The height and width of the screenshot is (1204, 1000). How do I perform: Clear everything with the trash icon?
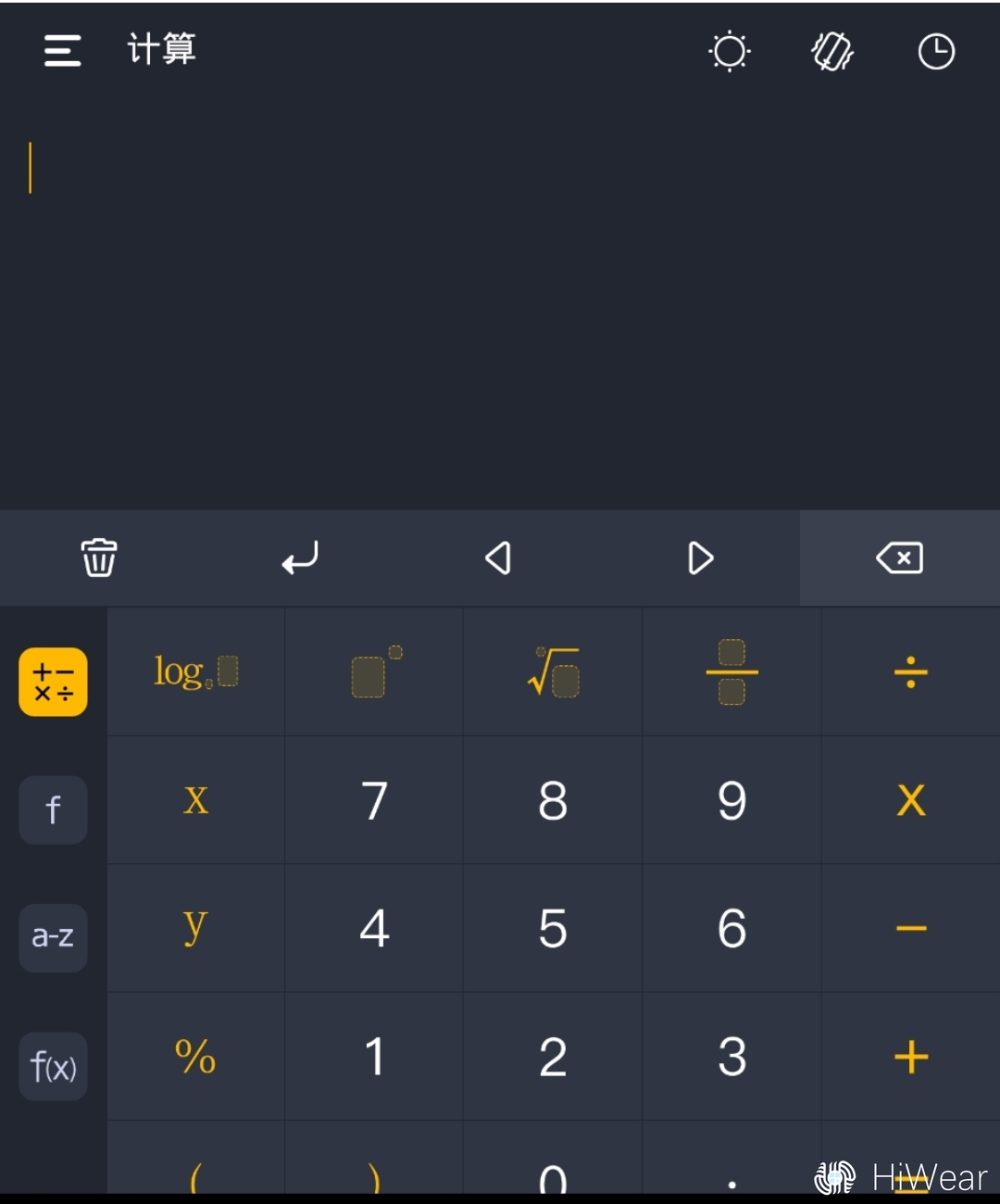(x=99, y=558)
